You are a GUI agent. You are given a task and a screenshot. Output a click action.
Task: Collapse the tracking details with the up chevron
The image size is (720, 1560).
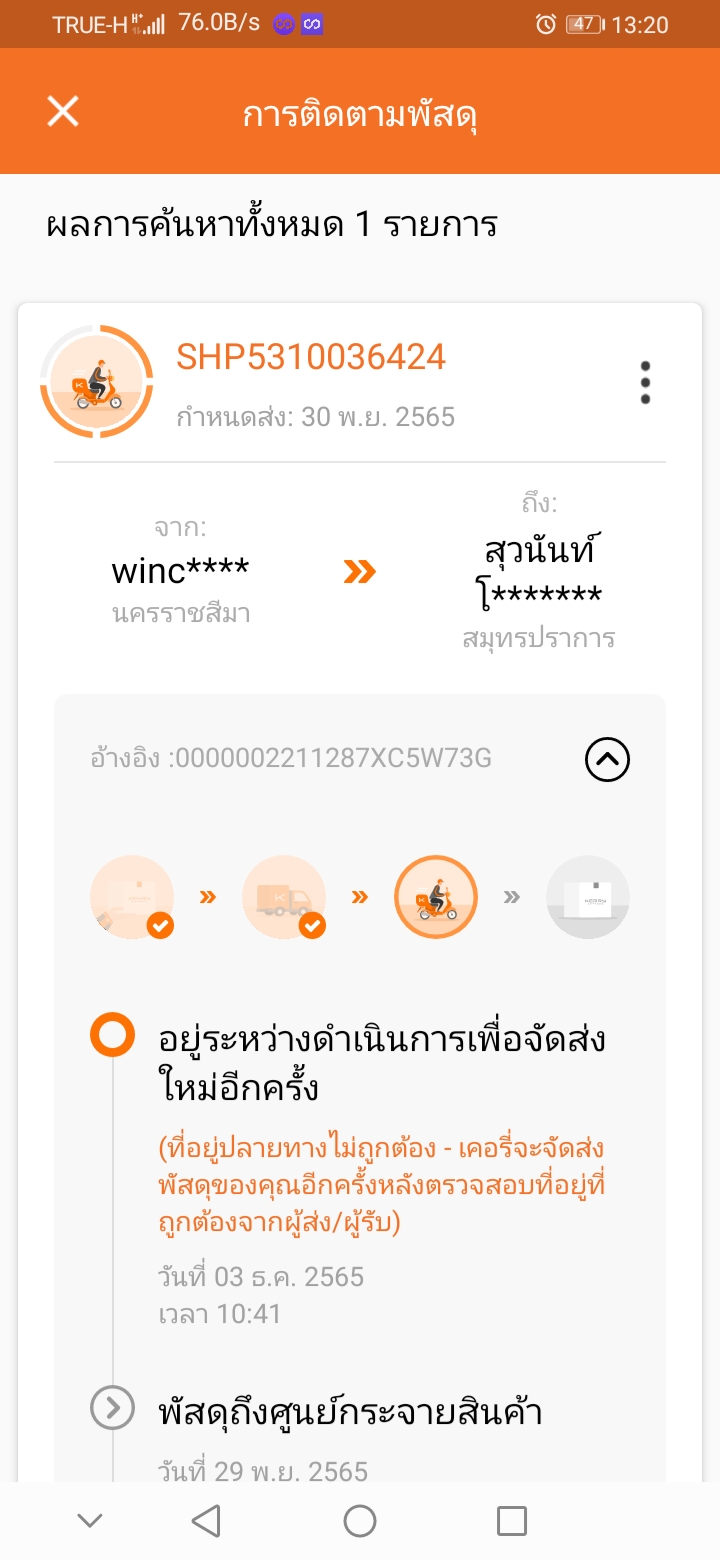pyautogui.click(x=608, y=761)
